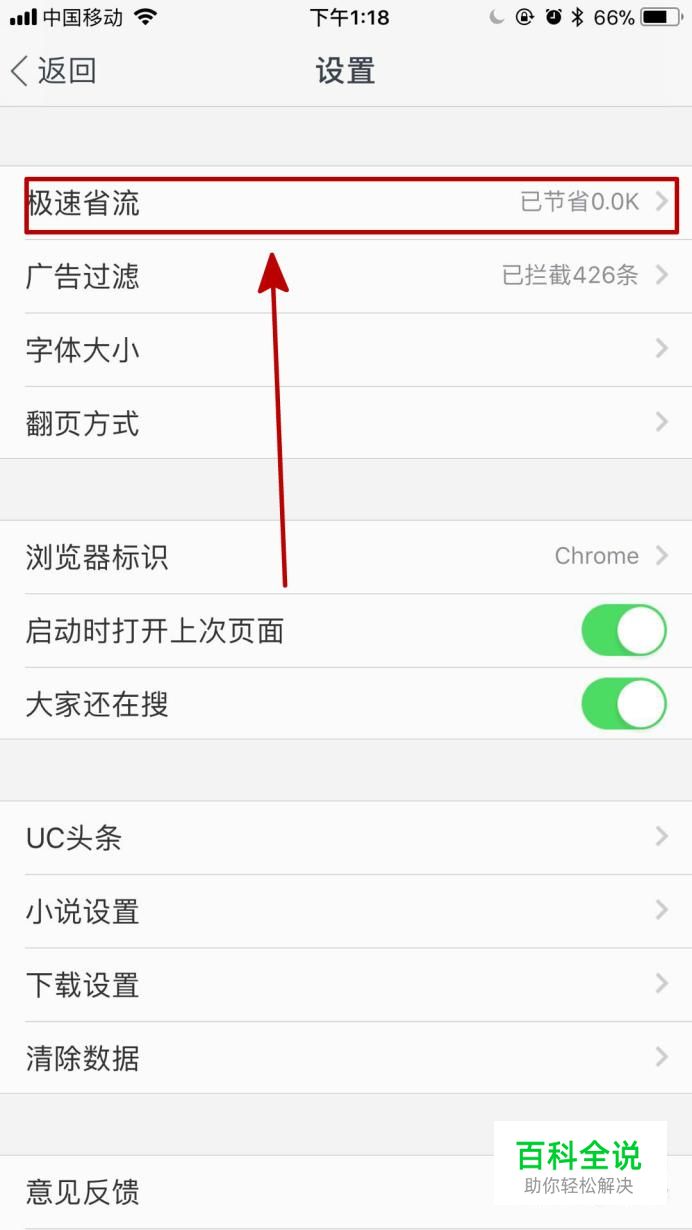Image resolution: width=692 pixels, height=1230 pixels.
Task: Open 小说设置 novel settings
Action: click(x=346, y=911)
